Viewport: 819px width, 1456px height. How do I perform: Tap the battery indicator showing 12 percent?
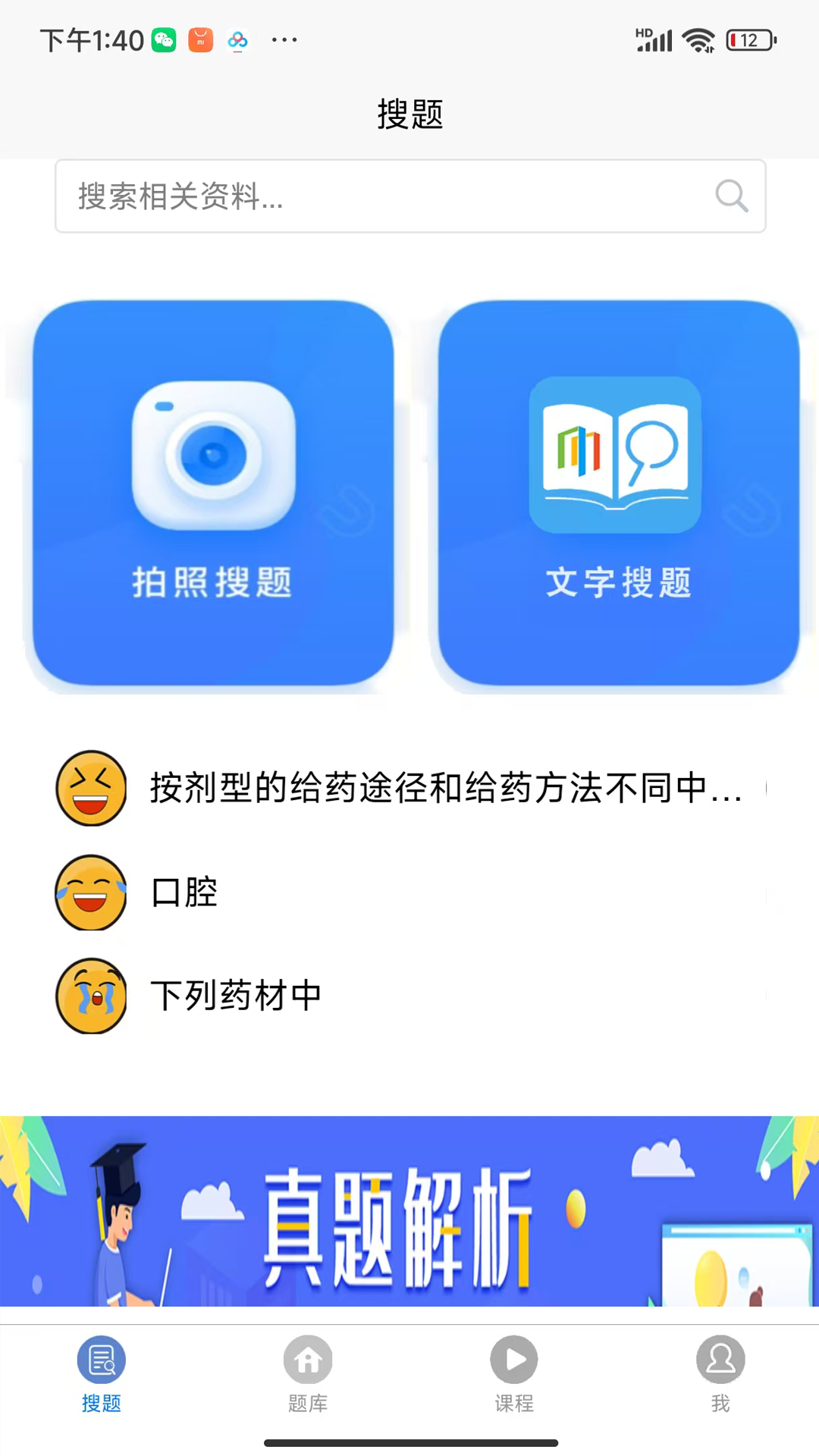[x=749, y=39]
